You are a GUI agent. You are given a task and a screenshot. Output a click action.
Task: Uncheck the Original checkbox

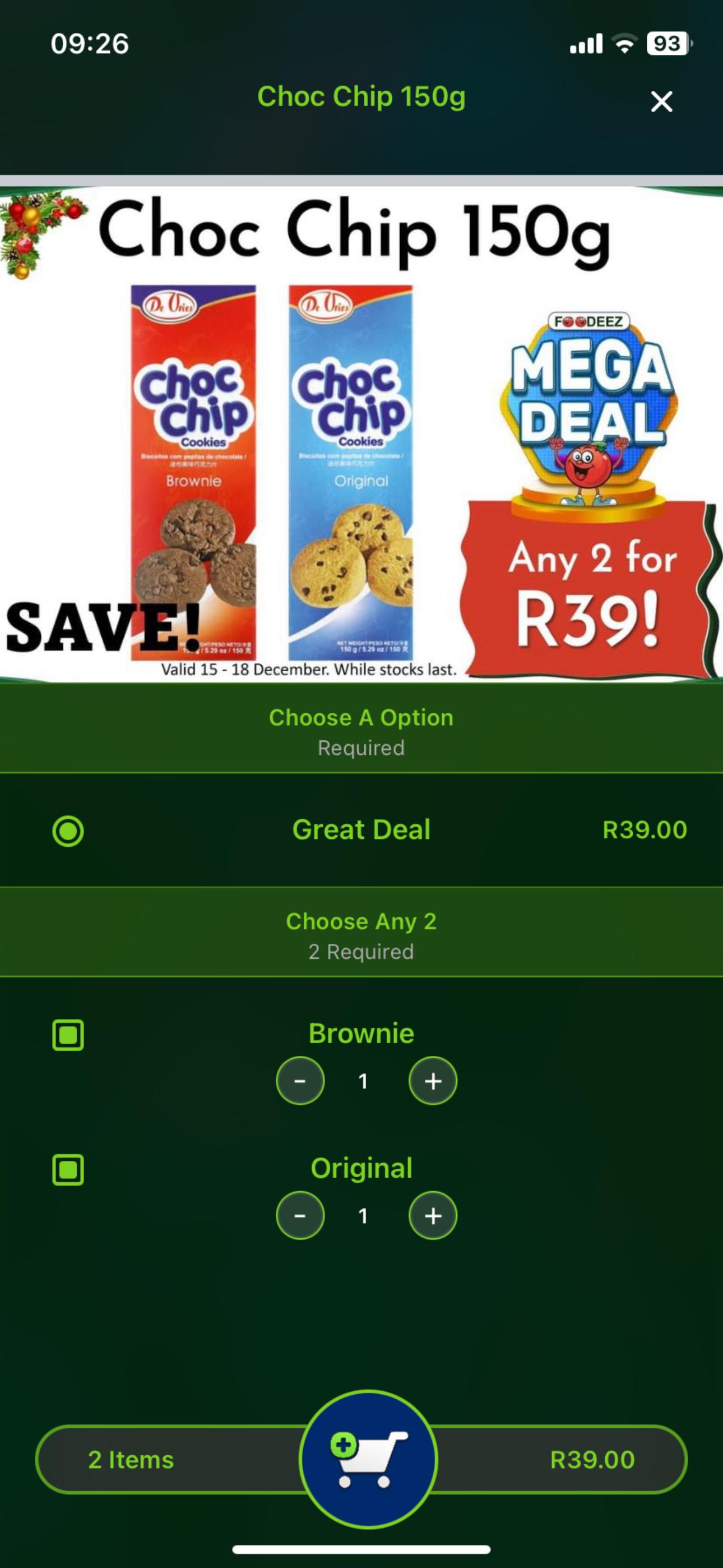pos(68,1169)
